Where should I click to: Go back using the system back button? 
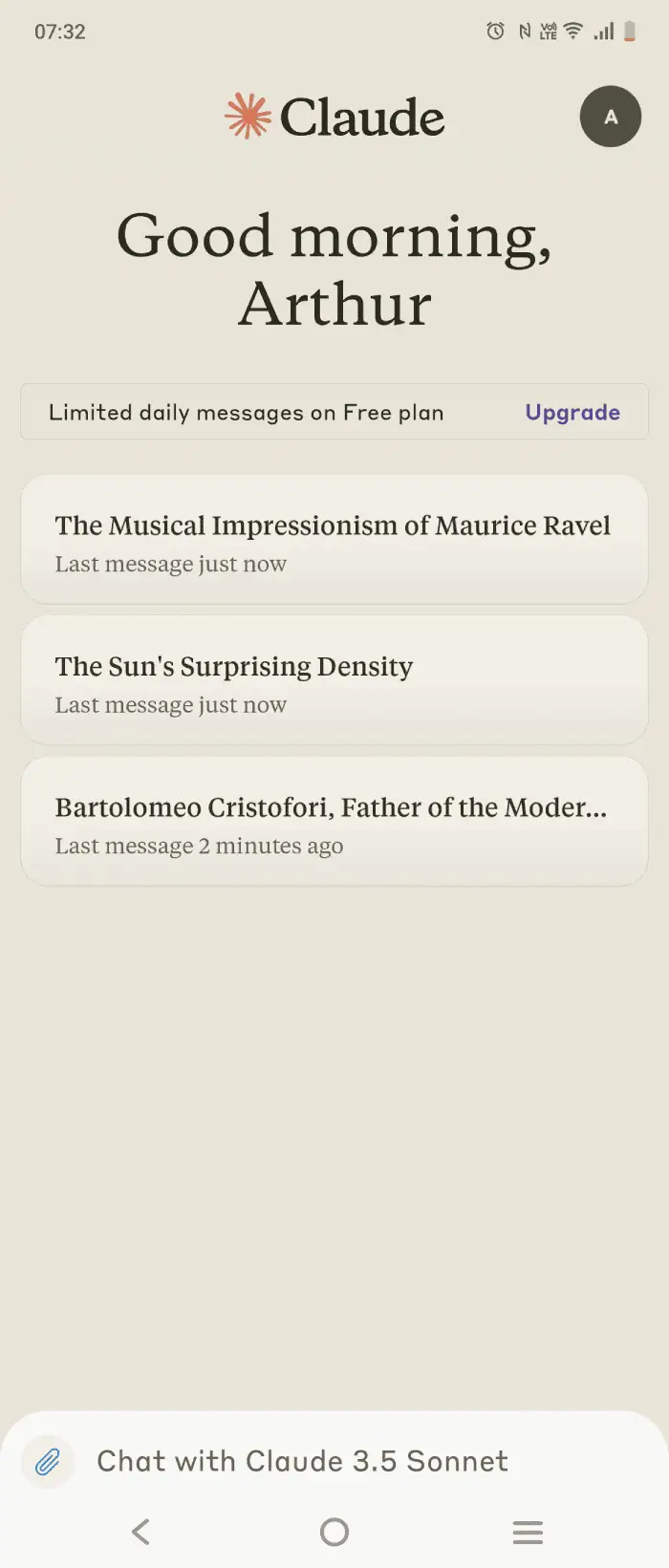click(141, 1532)
